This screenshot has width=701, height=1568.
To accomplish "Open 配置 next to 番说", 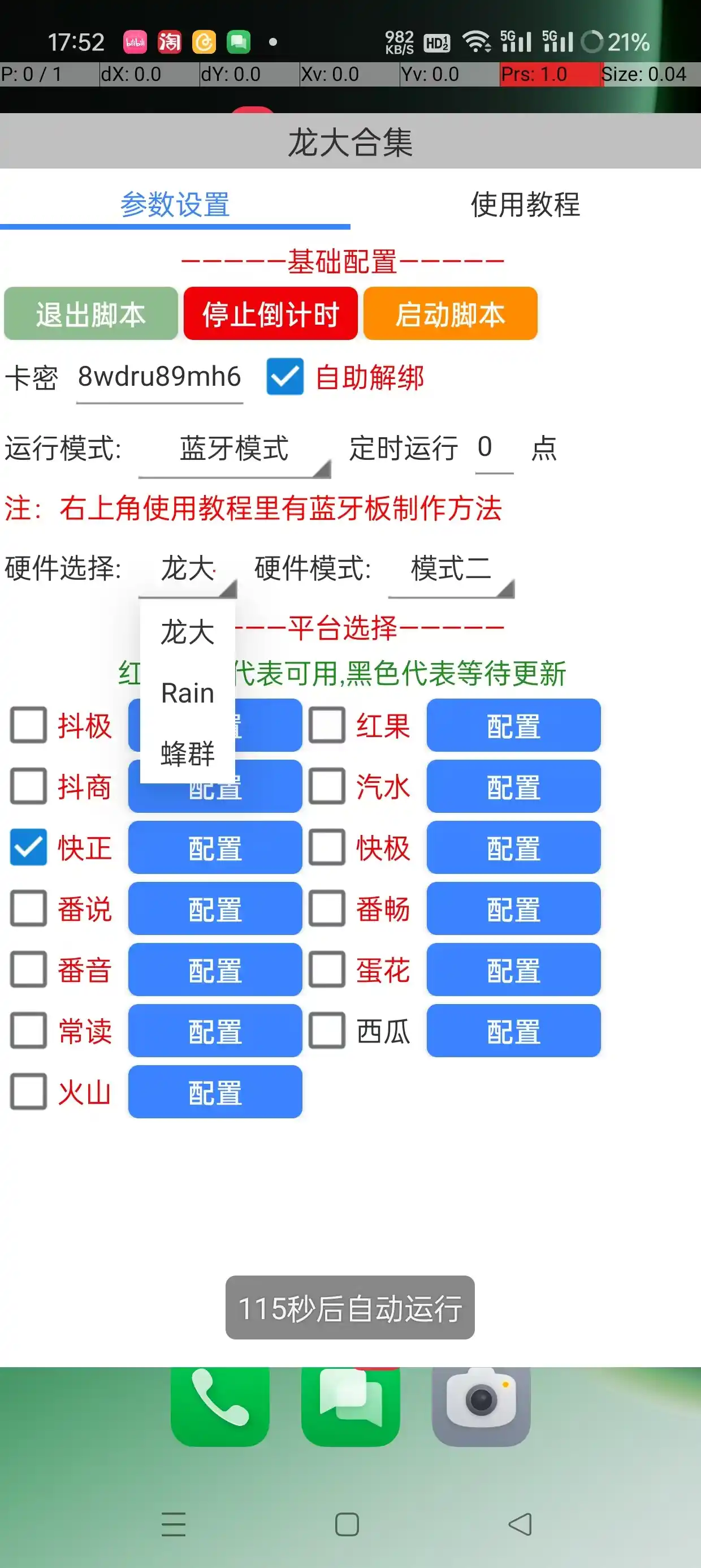I will 215,909.
